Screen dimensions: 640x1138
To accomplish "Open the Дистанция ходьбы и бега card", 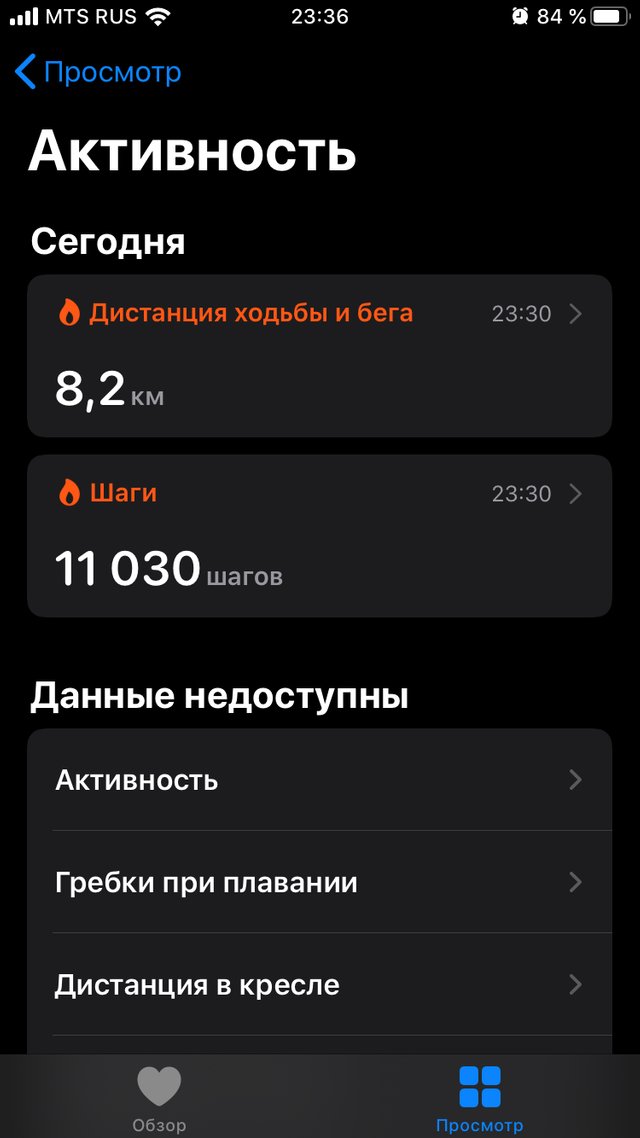I will click(319, 356).
